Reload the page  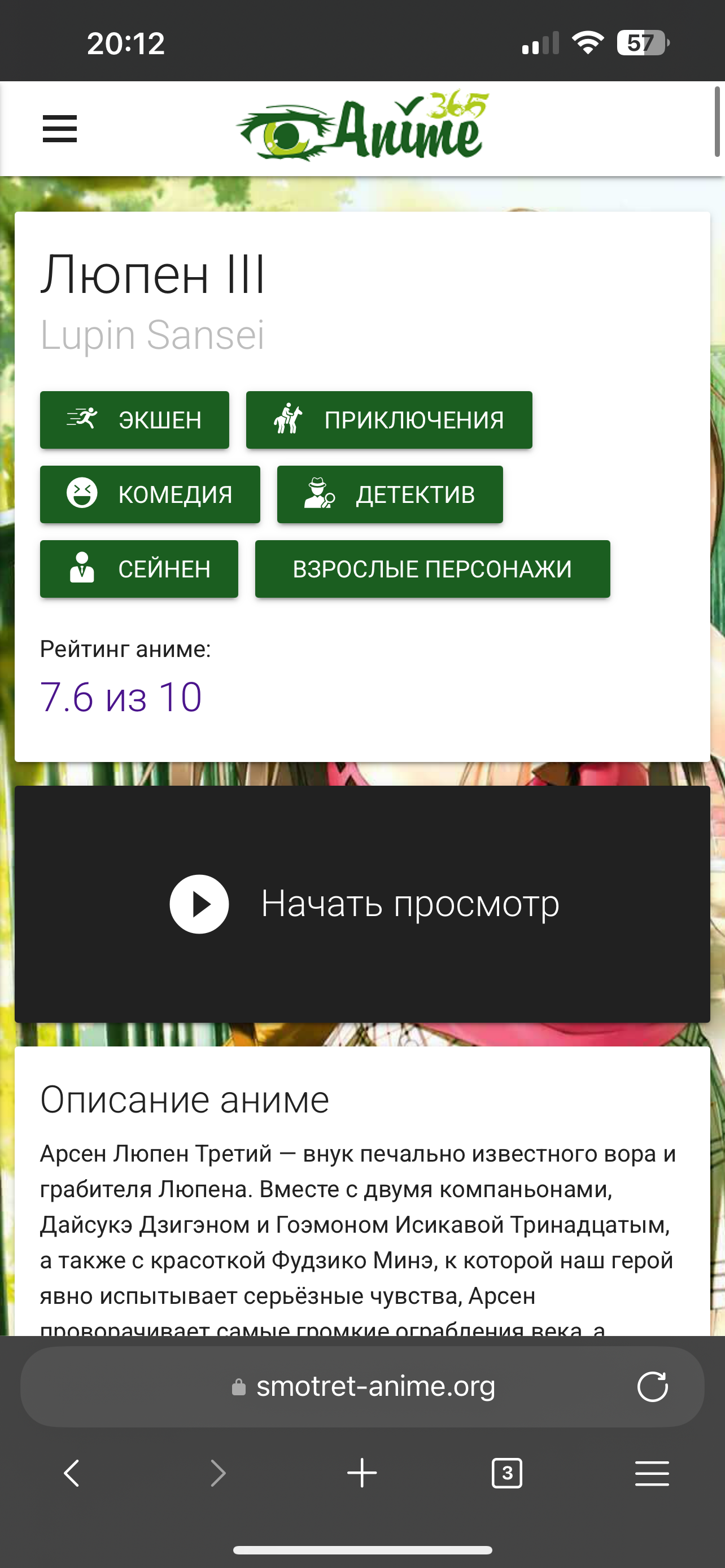coord(652,1387)
